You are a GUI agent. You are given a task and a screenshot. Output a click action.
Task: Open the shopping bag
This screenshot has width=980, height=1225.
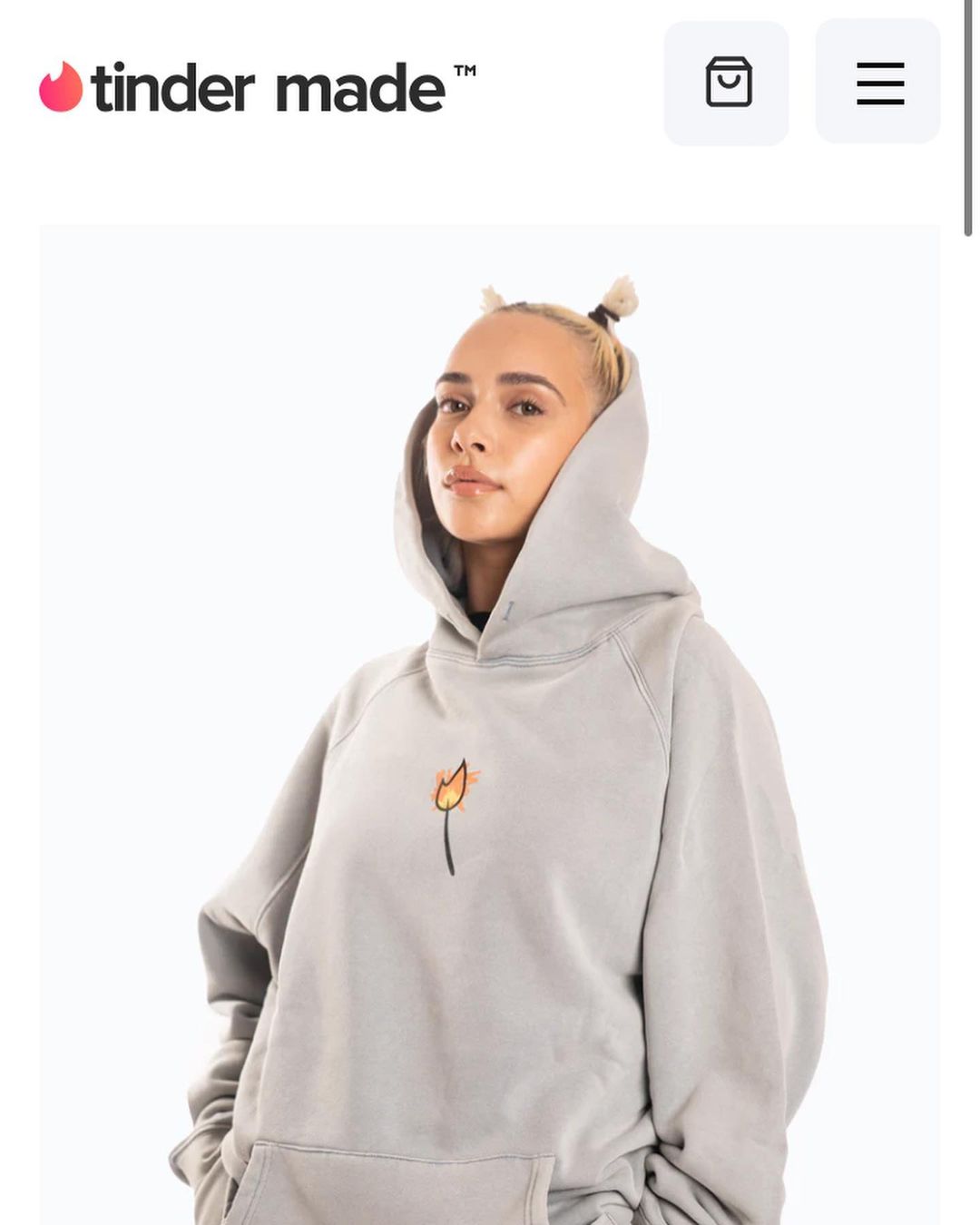coord(727,83)
